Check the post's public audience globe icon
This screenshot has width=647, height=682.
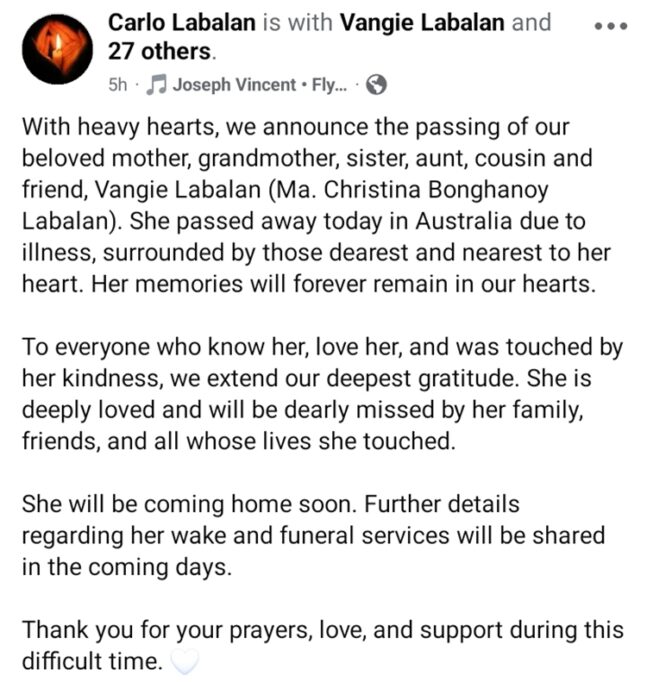(x=376, y=86)
